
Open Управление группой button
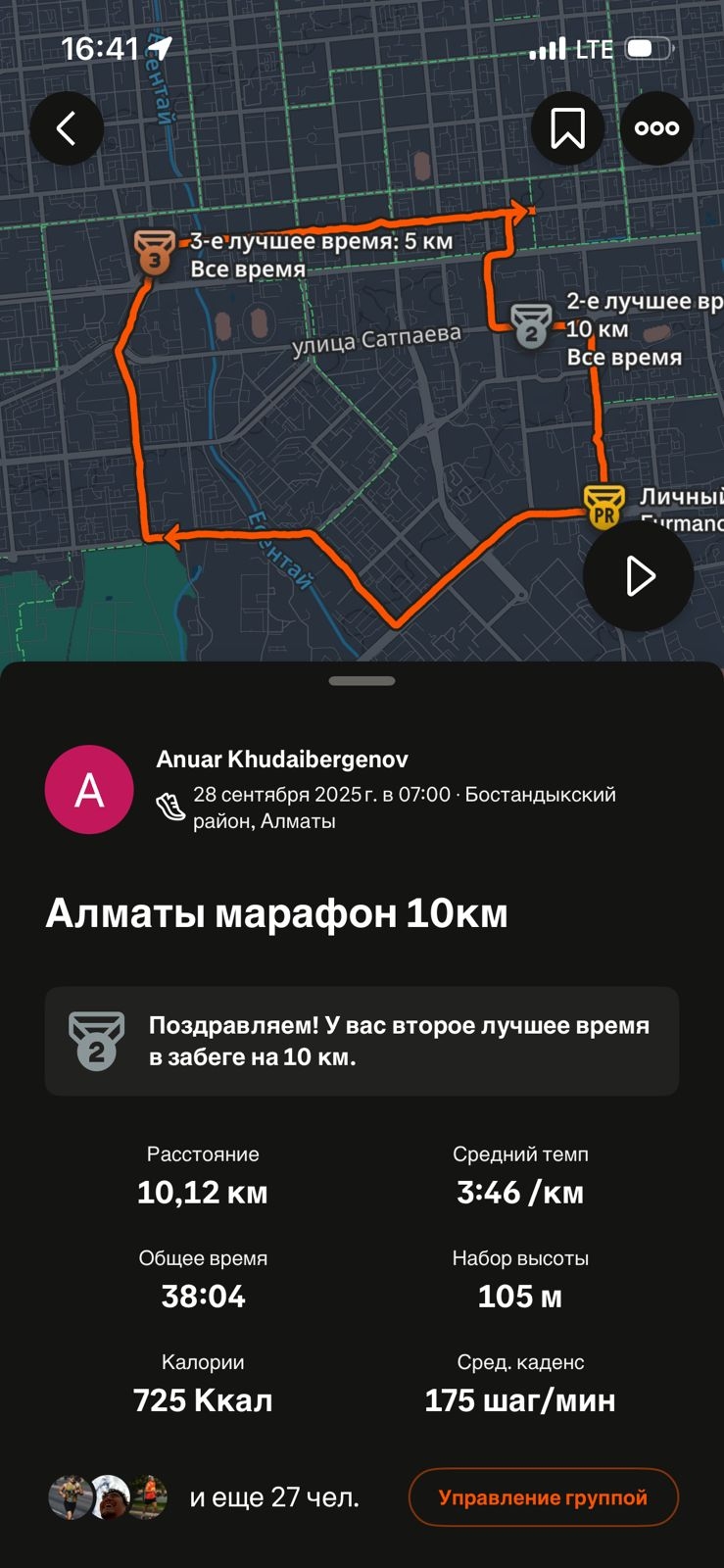pos(543,1497)
